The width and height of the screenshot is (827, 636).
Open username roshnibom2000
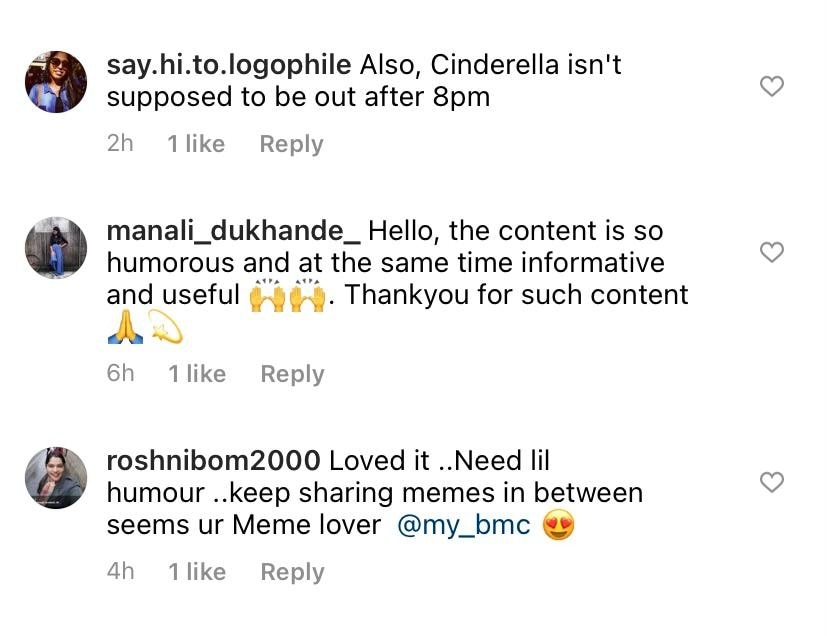[x=213, y=461]
